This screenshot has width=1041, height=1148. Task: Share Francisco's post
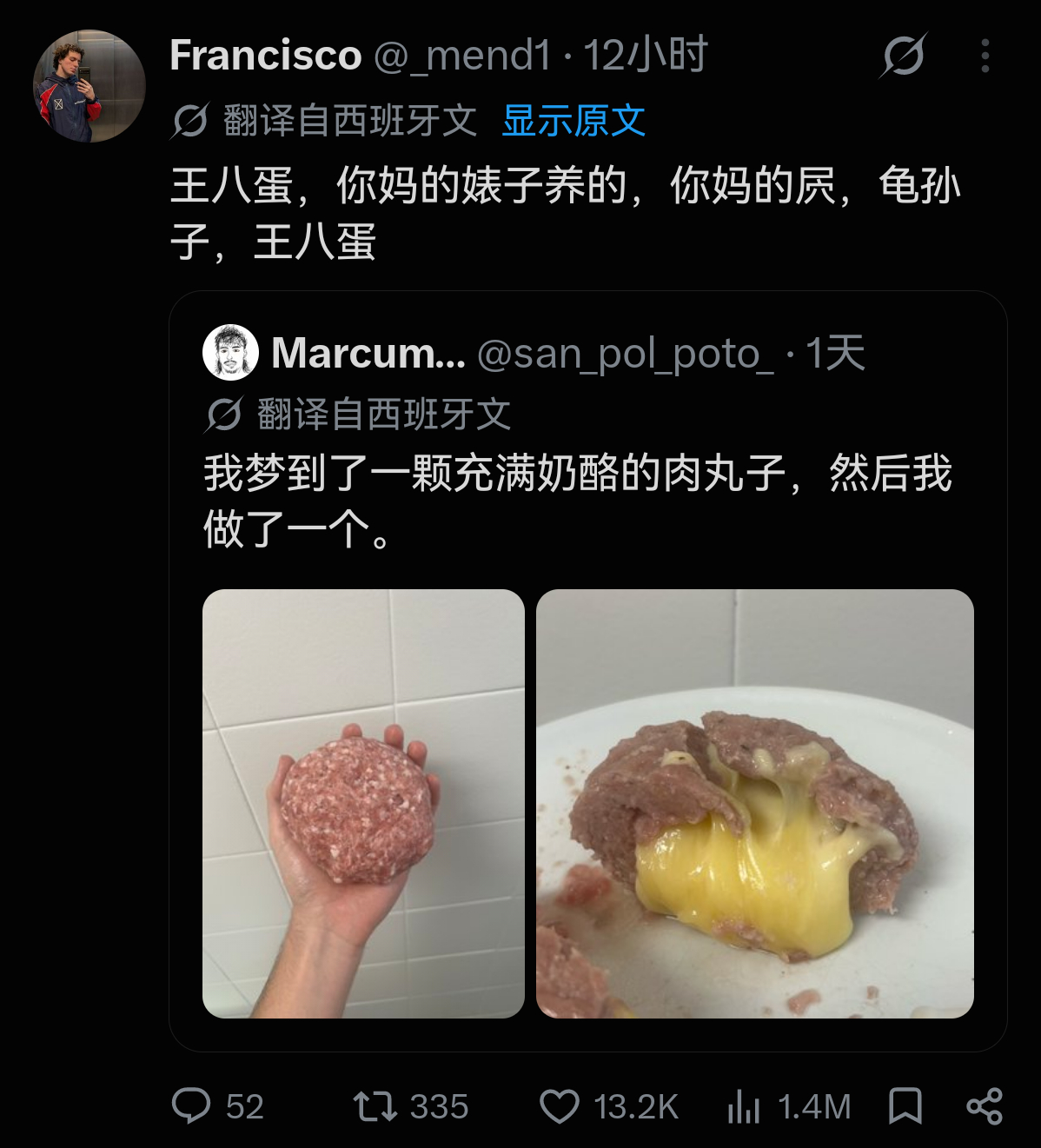[x=985, y=1106]
